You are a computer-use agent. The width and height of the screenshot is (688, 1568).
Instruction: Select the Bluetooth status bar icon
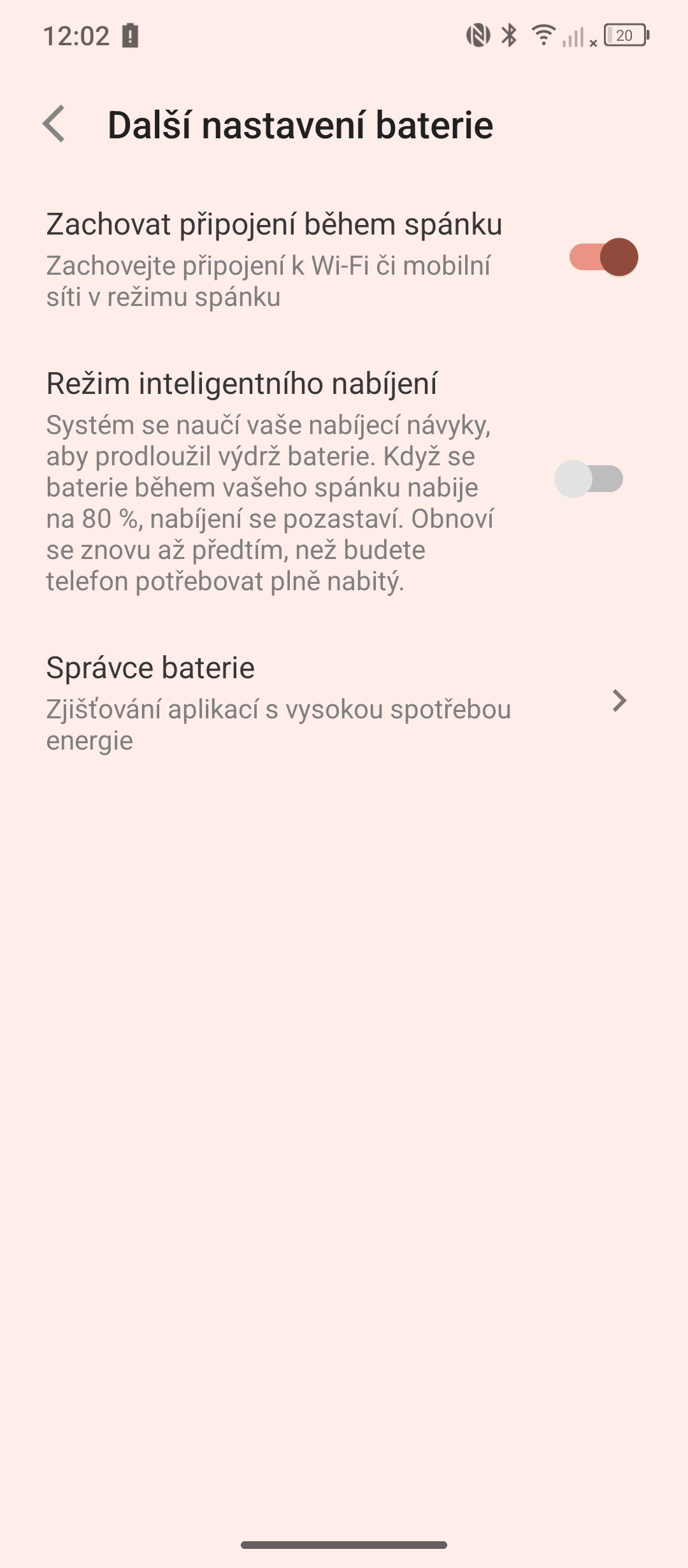click(510, 36)
